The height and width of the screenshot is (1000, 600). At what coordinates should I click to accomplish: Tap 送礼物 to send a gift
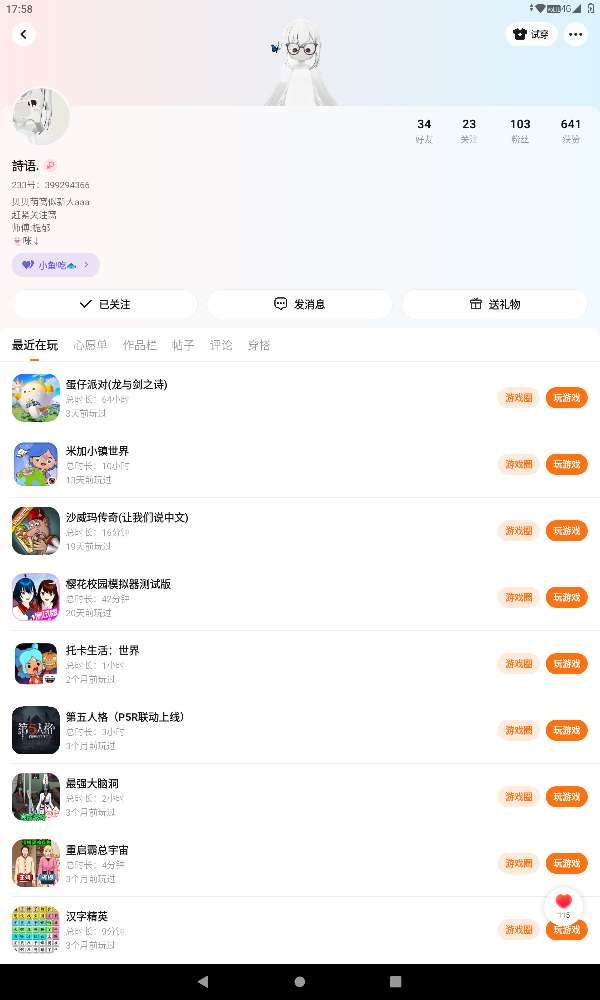495,304
